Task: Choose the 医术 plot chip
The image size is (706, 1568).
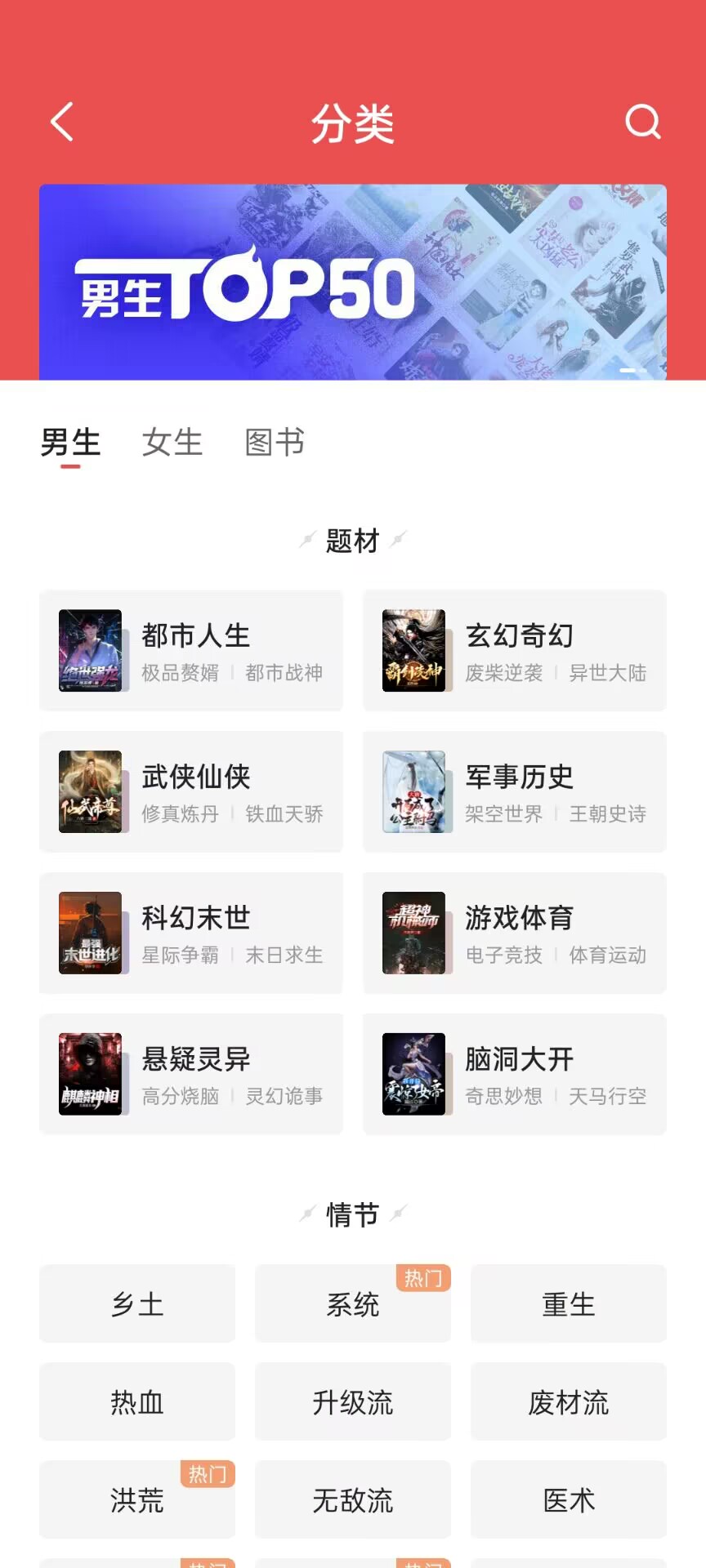Action: [569, 1499]
